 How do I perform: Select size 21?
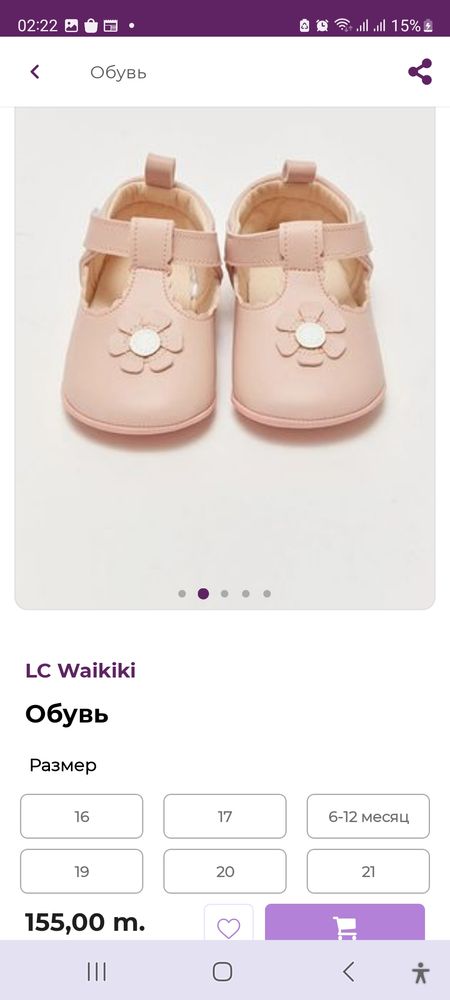pyautogui.click(x=368, y=871)
